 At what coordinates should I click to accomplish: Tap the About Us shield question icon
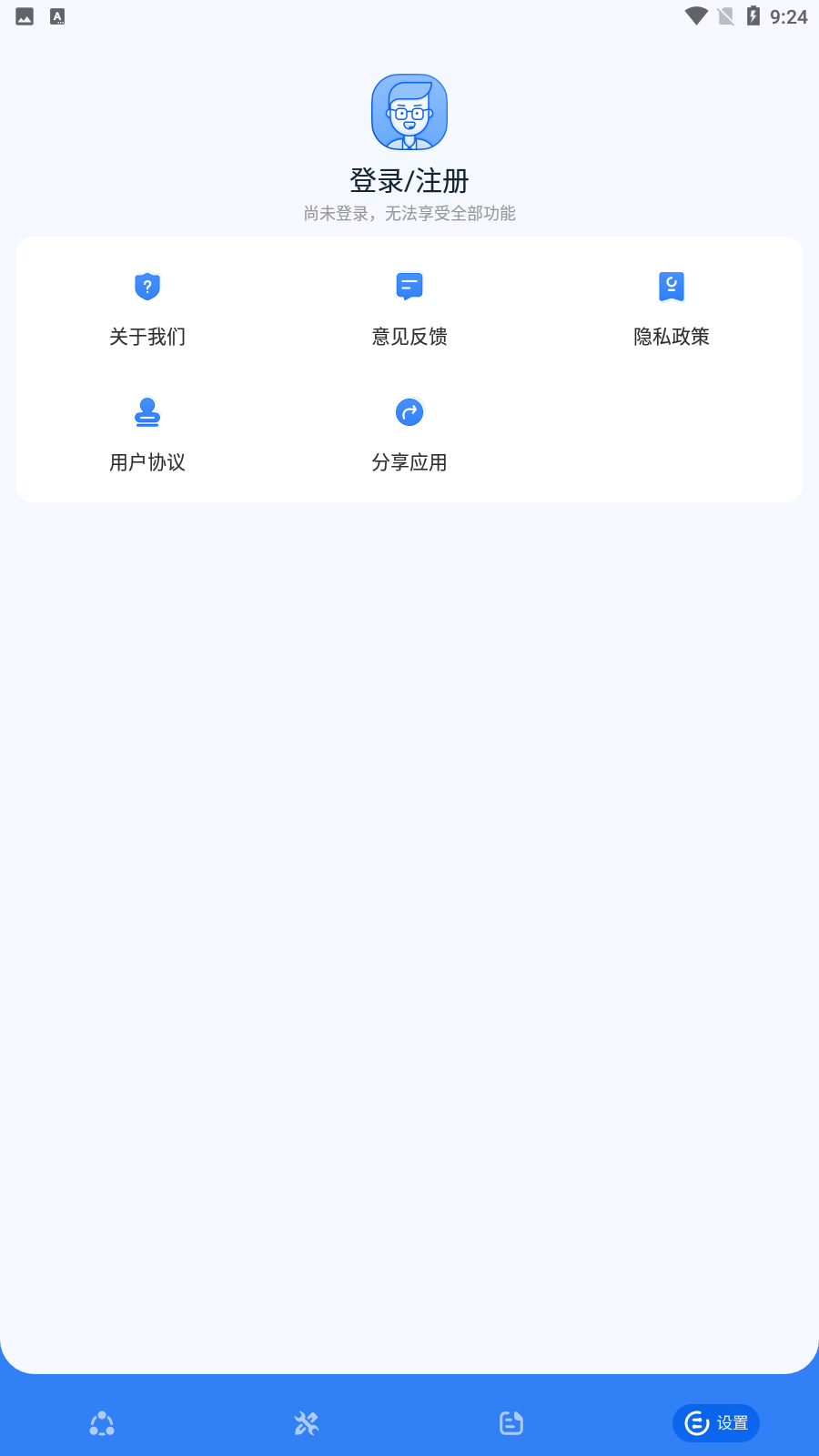(x=147, y=286)
